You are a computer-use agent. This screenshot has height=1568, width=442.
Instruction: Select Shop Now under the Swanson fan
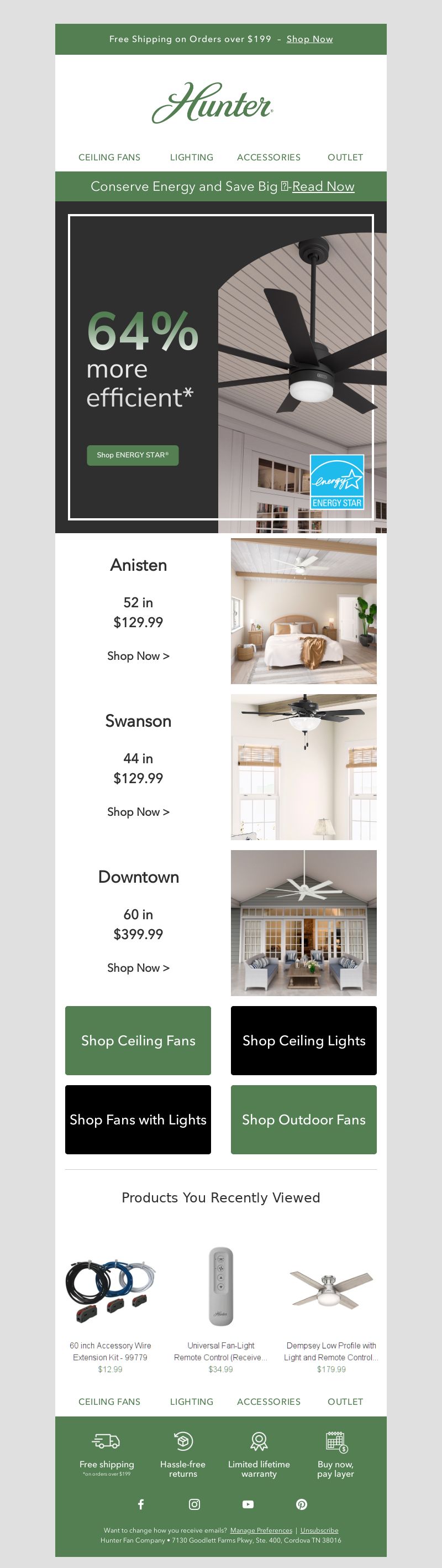pyautogui.click(x=138, y=811)
